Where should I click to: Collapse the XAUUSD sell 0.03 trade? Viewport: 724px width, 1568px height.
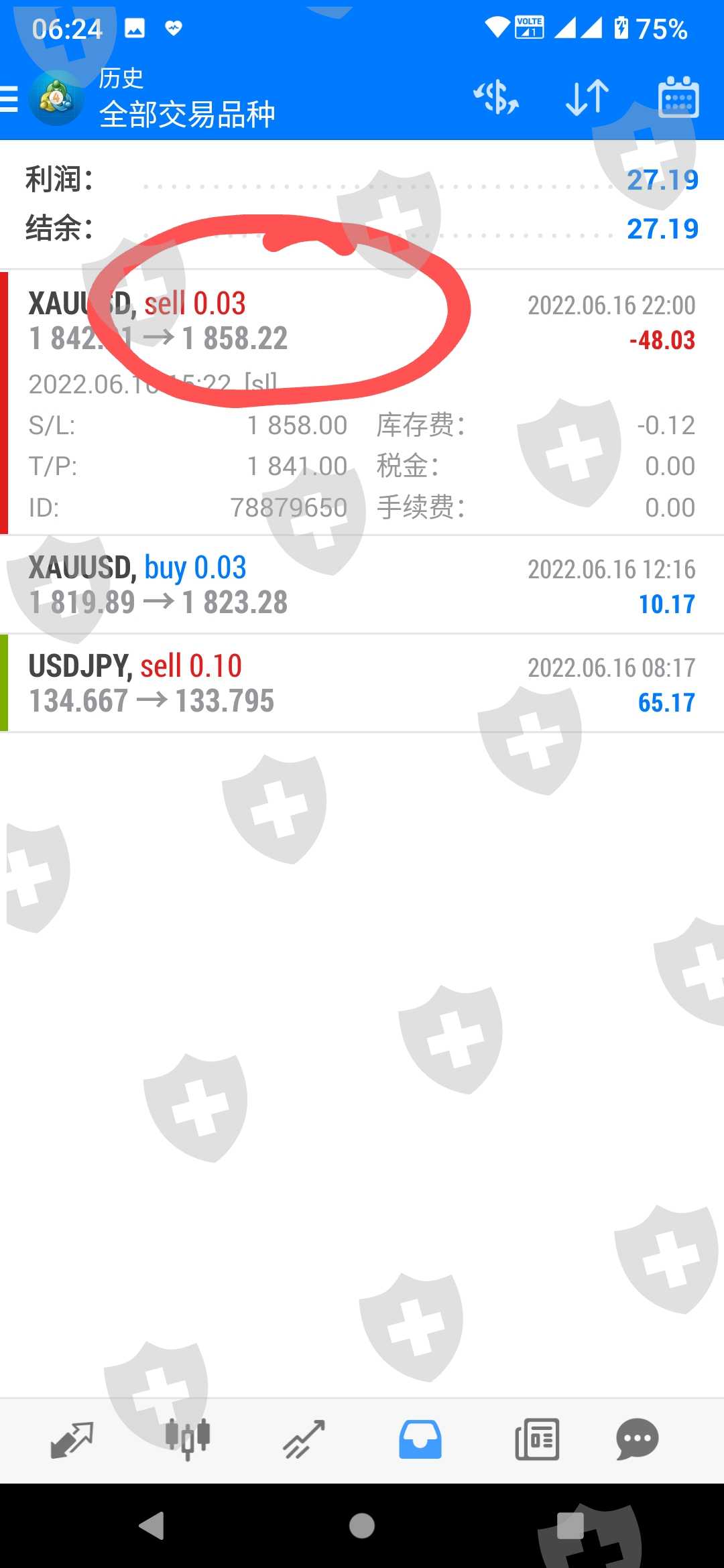coord(362,322)
